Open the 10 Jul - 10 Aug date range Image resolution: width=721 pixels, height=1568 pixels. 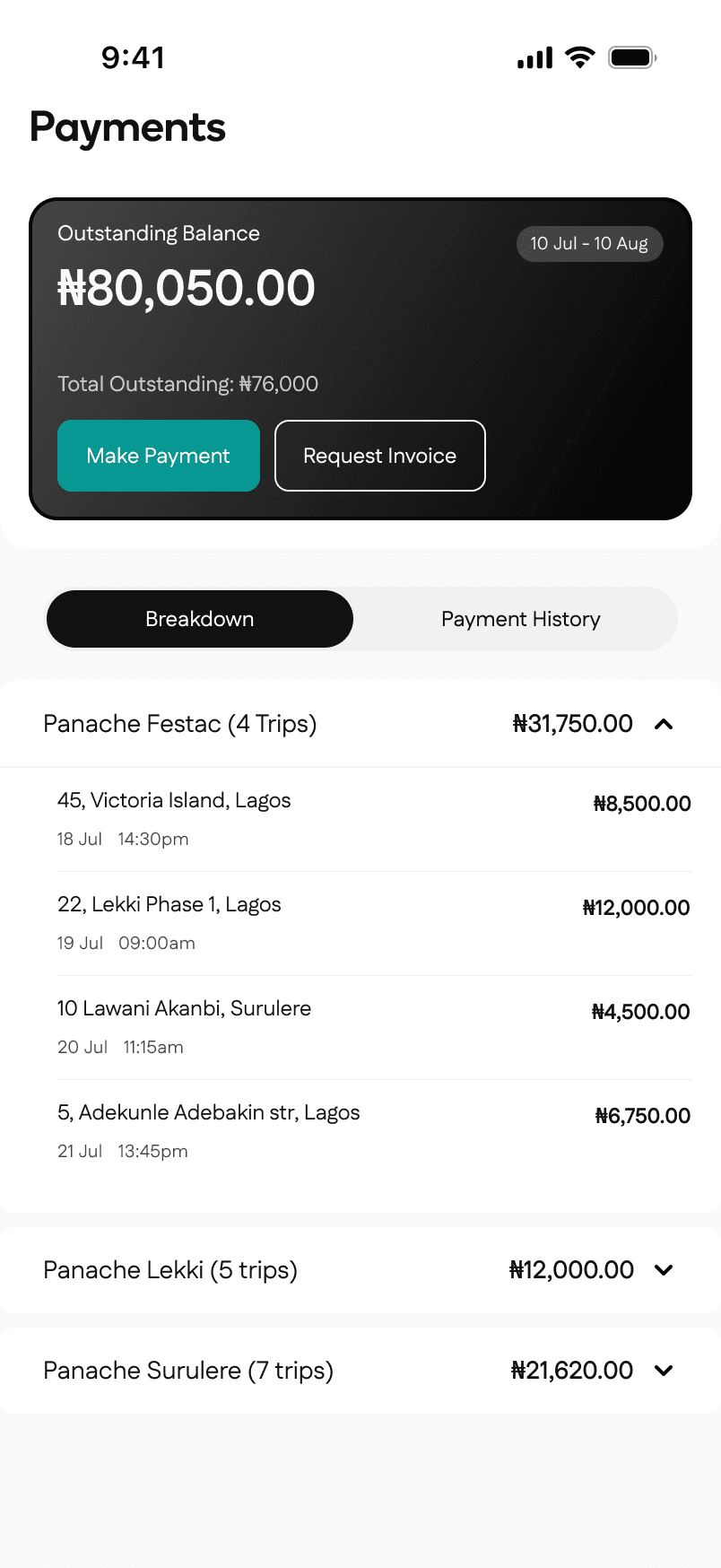click(x=589, y=244)
